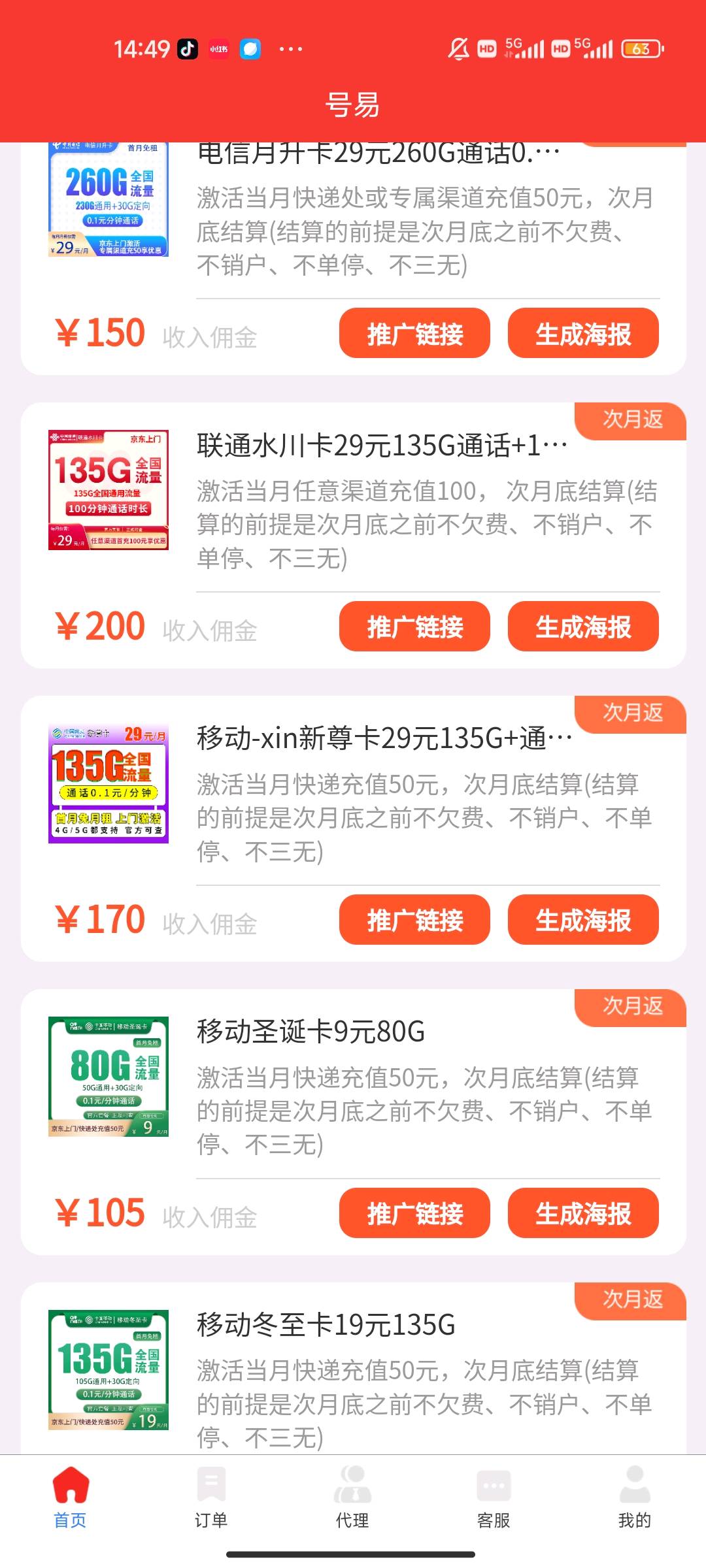706x1568 pixels.
Task: Switch to the 订单 tab
Action: pos(211,1496)
